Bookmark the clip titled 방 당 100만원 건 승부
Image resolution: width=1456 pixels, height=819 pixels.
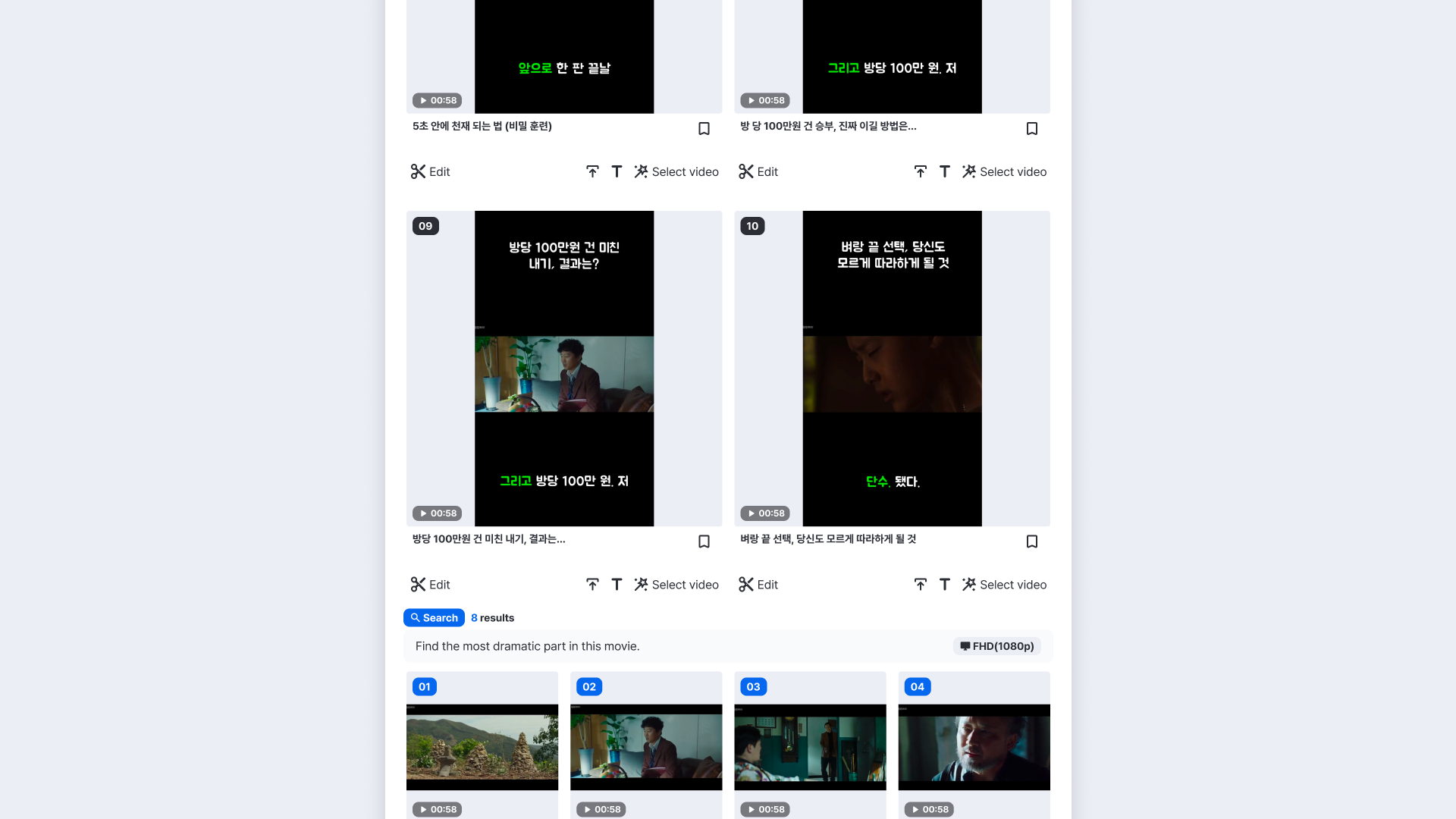click(1031, 129)
